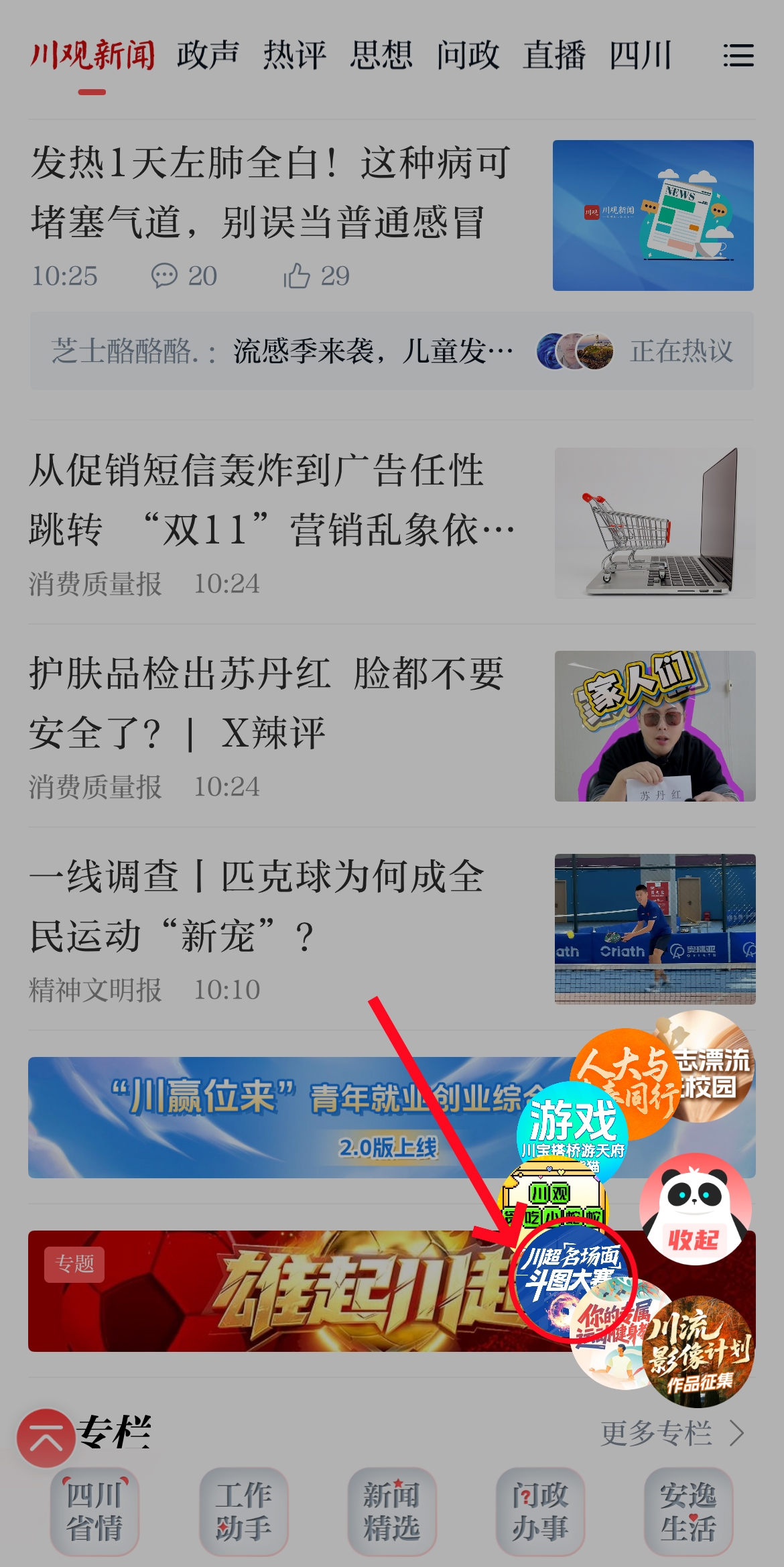
Task: Open the channel list menu icon
Action: point(738,56)
